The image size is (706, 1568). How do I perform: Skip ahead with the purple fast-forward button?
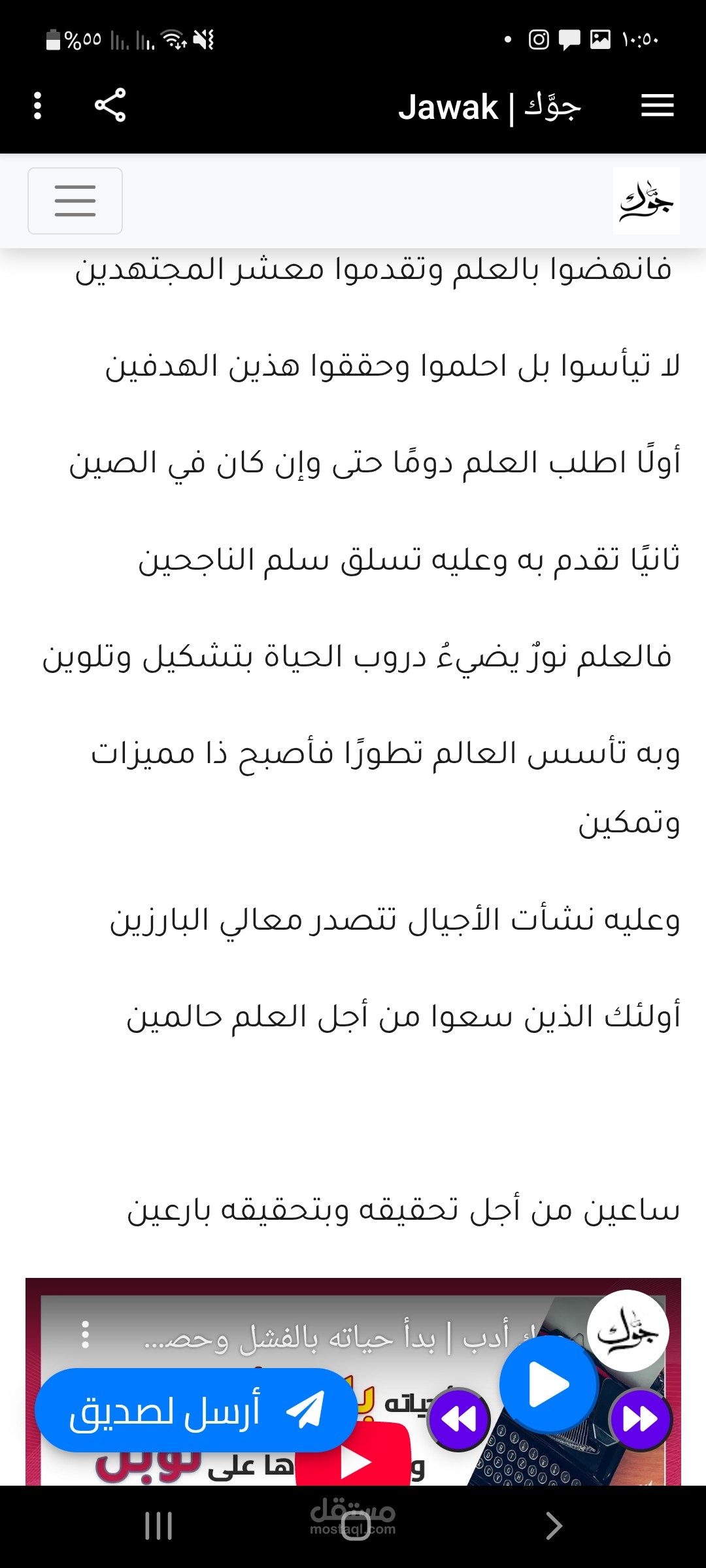[x=640, y=1419]
